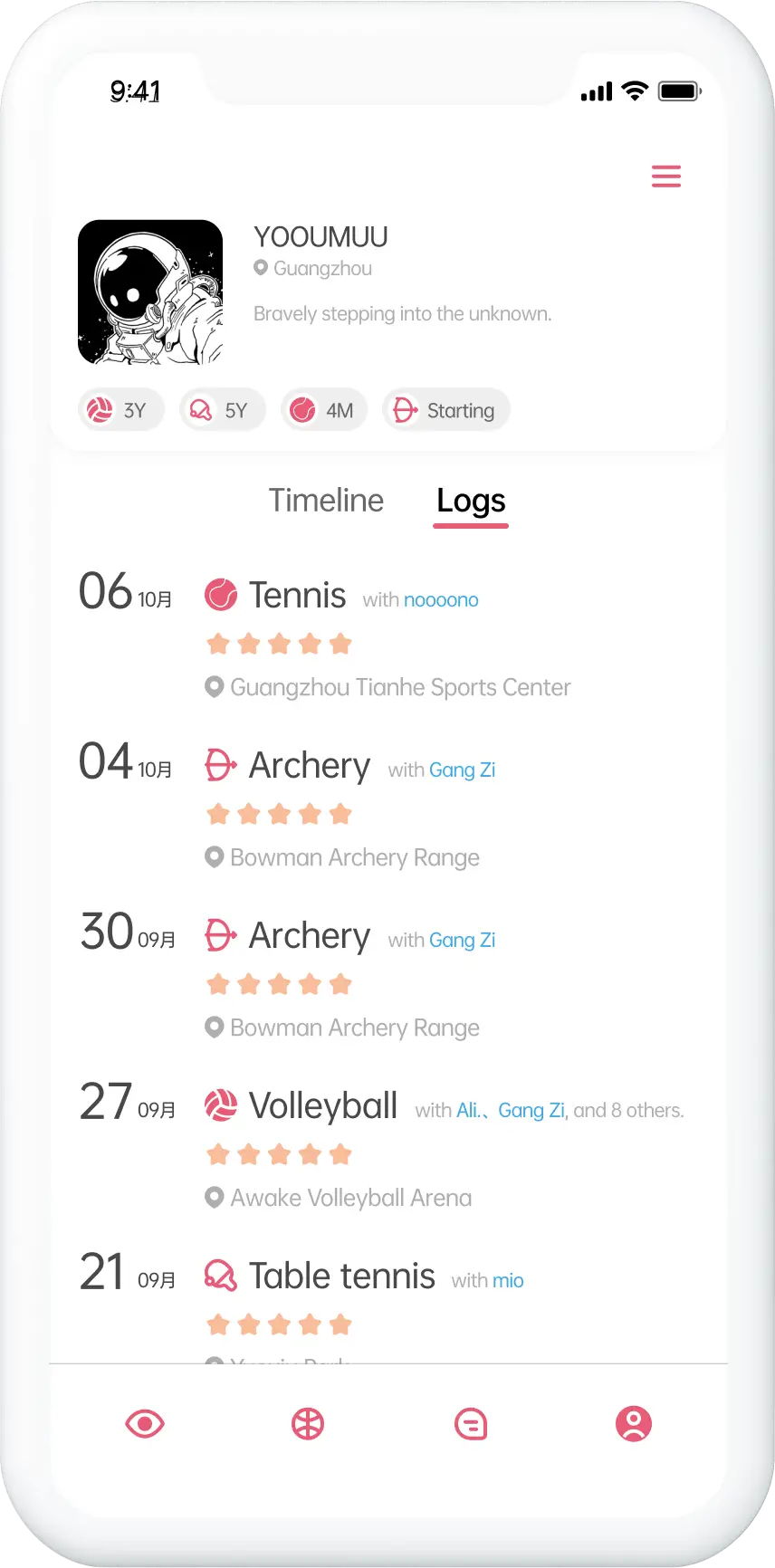Click the tennis icon on the October 6 entry
Image resolution: width=775 pixels, height=1568 pixels.
pyautogui.click(x=221, y=595)
